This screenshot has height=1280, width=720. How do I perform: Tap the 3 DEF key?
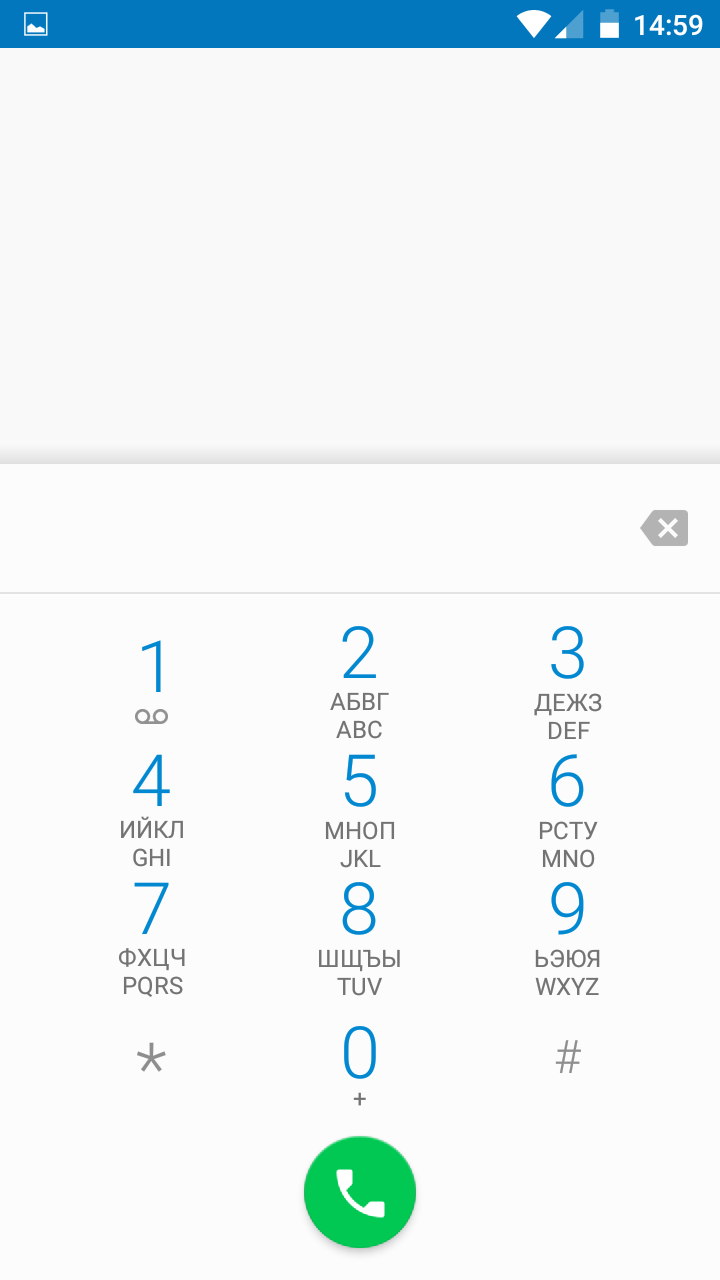pos(568,680)
